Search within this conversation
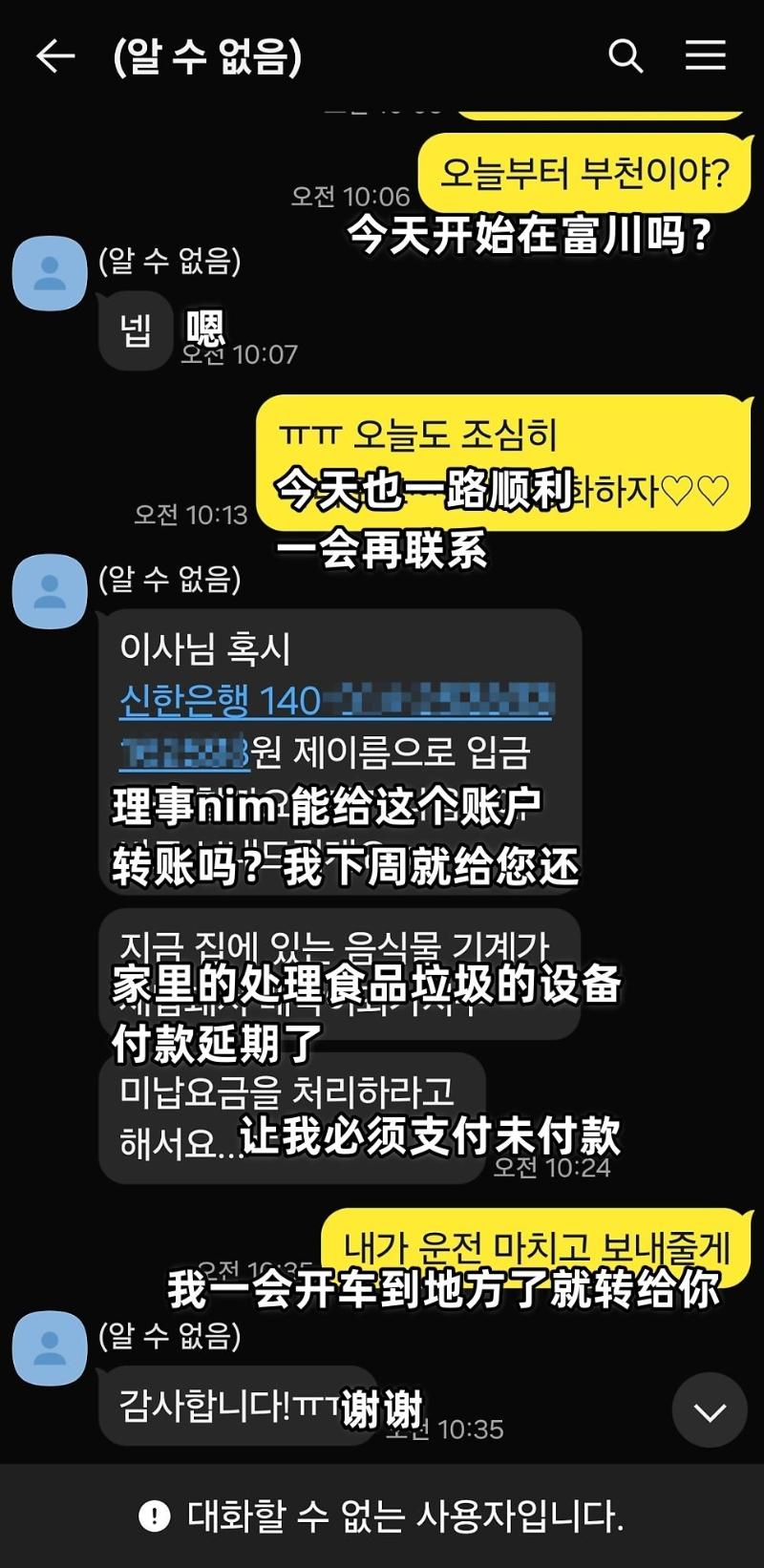 pyautogui.click(x=626, y=56)
